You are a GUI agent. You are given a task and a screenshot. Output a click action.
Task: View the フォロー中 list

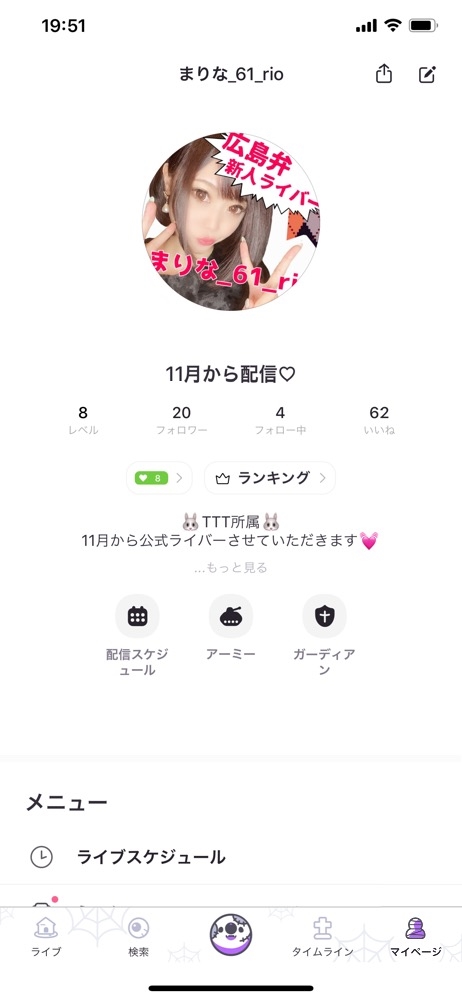click(x=280, y=420)
